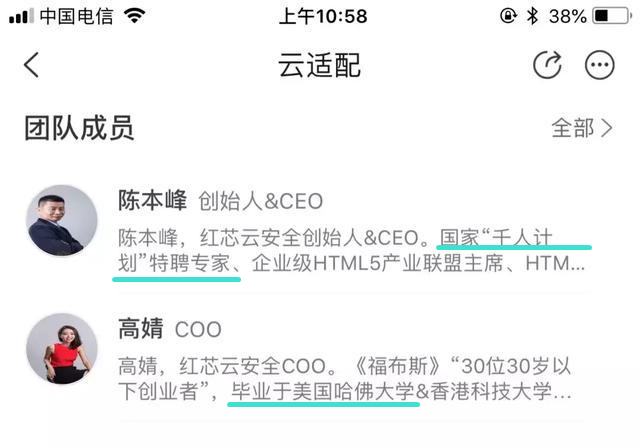Go back using the arrow icon
This screenshot has width=640, height=448.
pos(32,66)
